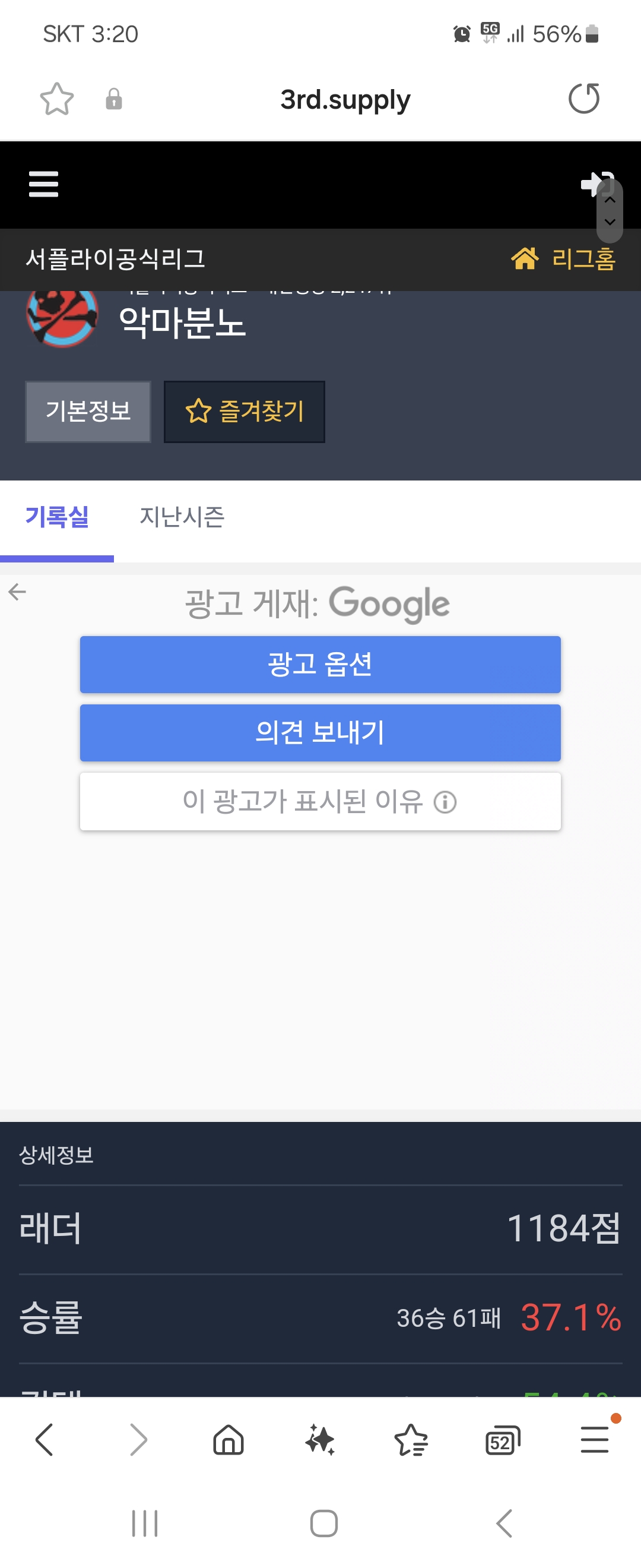641x1568 pixels.
Task: Open the browser tools menu
Action: pos(594,1440)
